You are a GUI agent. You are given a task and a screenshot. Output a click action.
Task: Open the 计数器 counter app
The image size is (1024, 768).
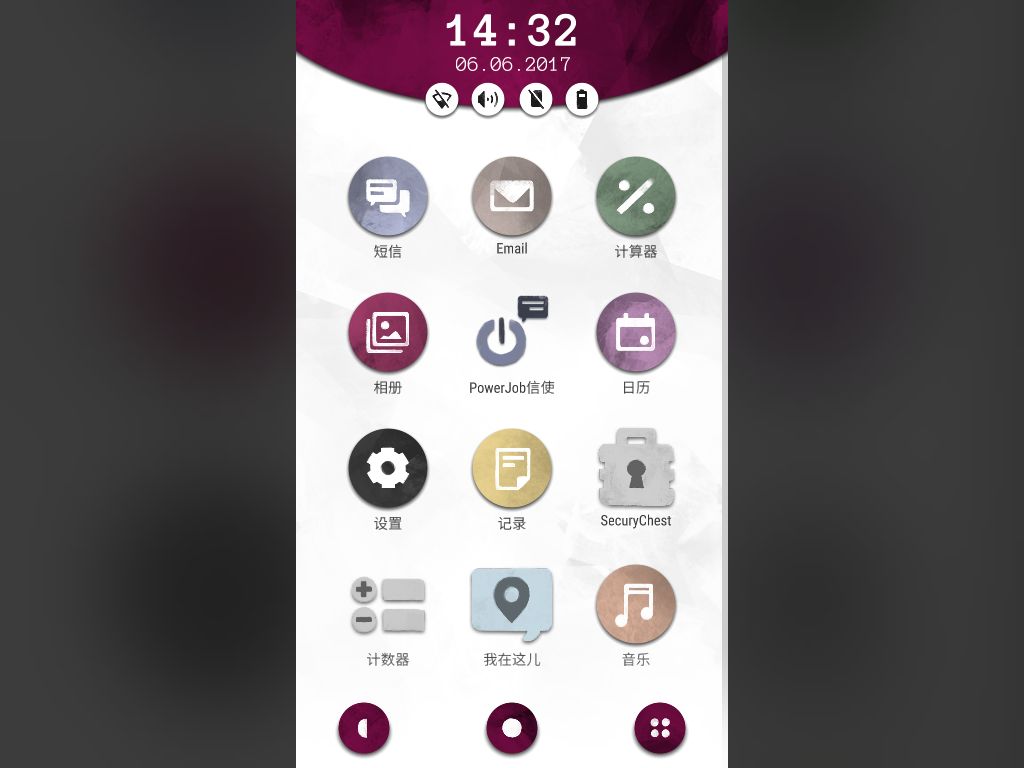coord(388,605)
